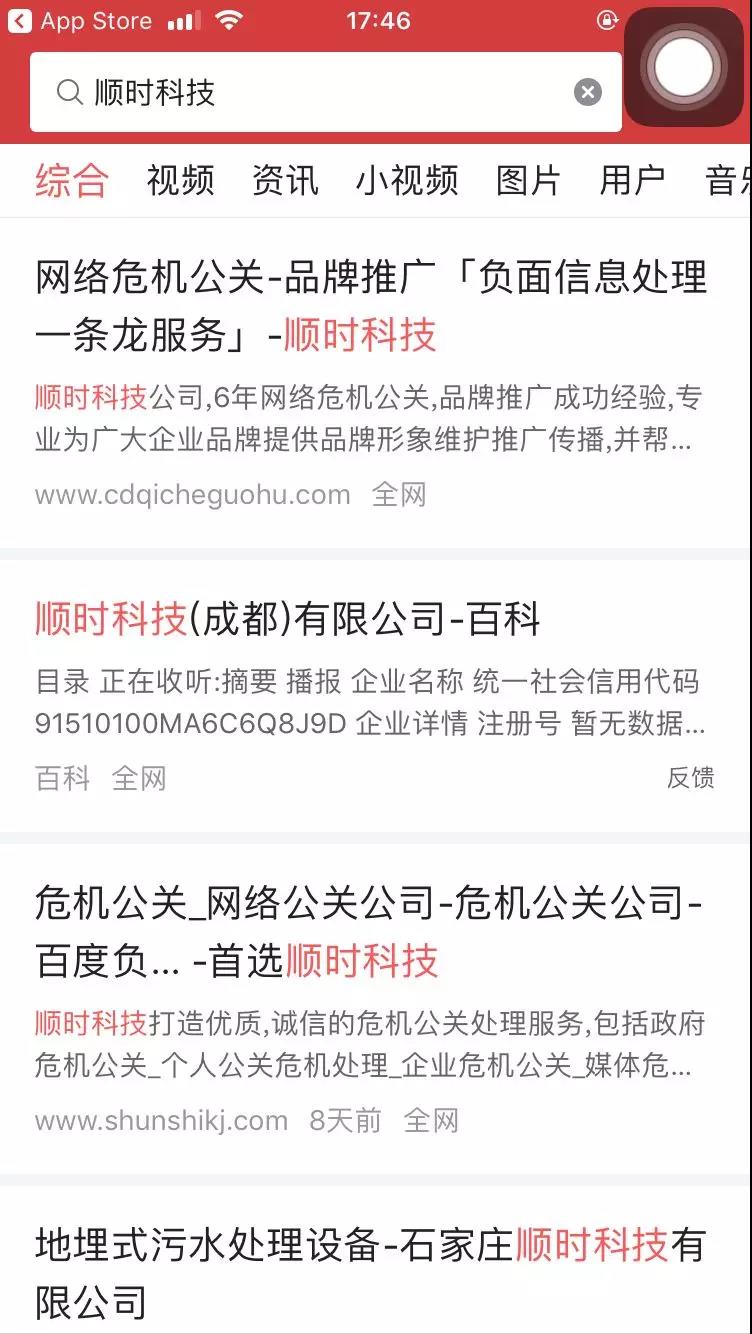
Task: Switch to the 用户 tab
Action: click(632, 180)
